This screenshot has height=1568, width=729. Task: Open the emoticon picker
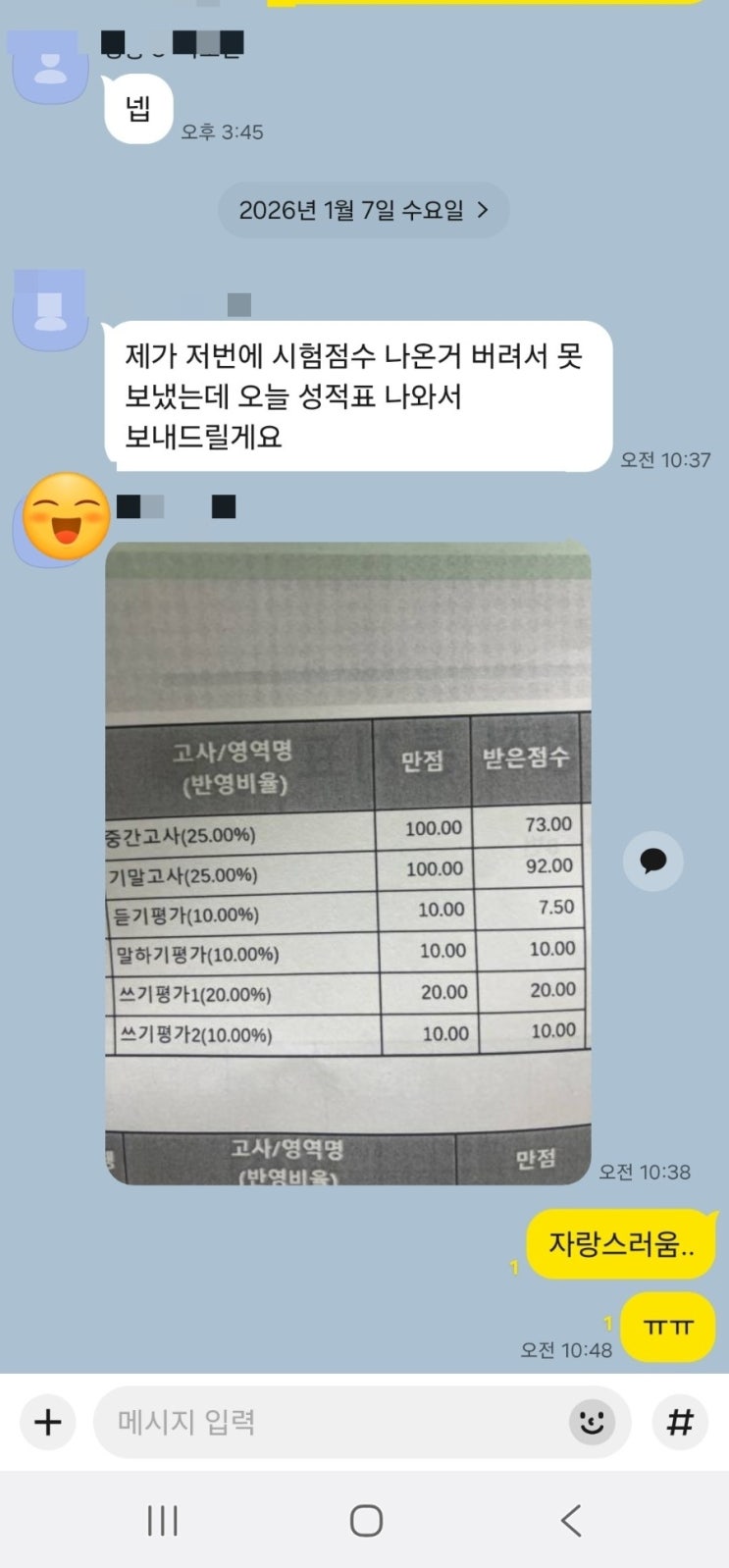click(592, 1422)
